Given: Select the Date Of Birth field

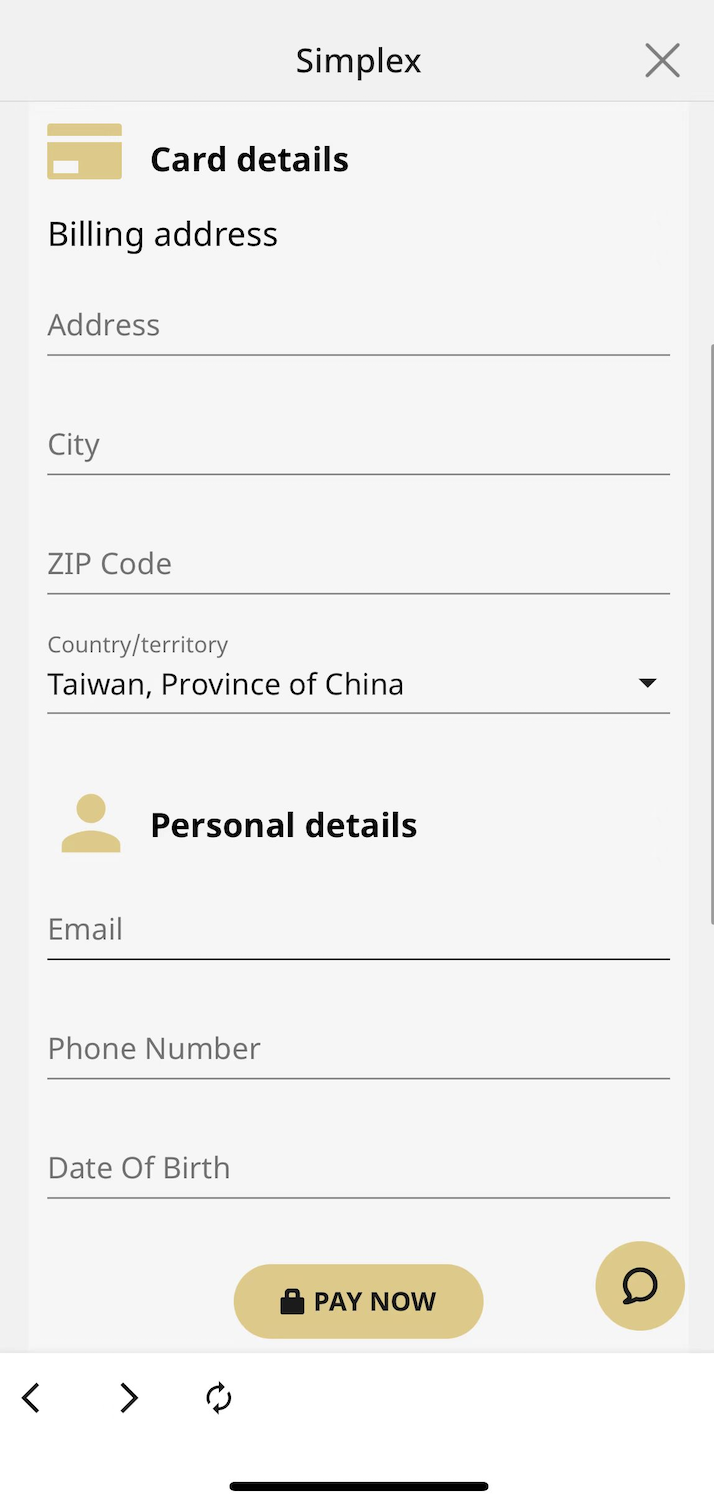Looking at the screenshot, I should pyautogui.click(x=358, y=1168).
